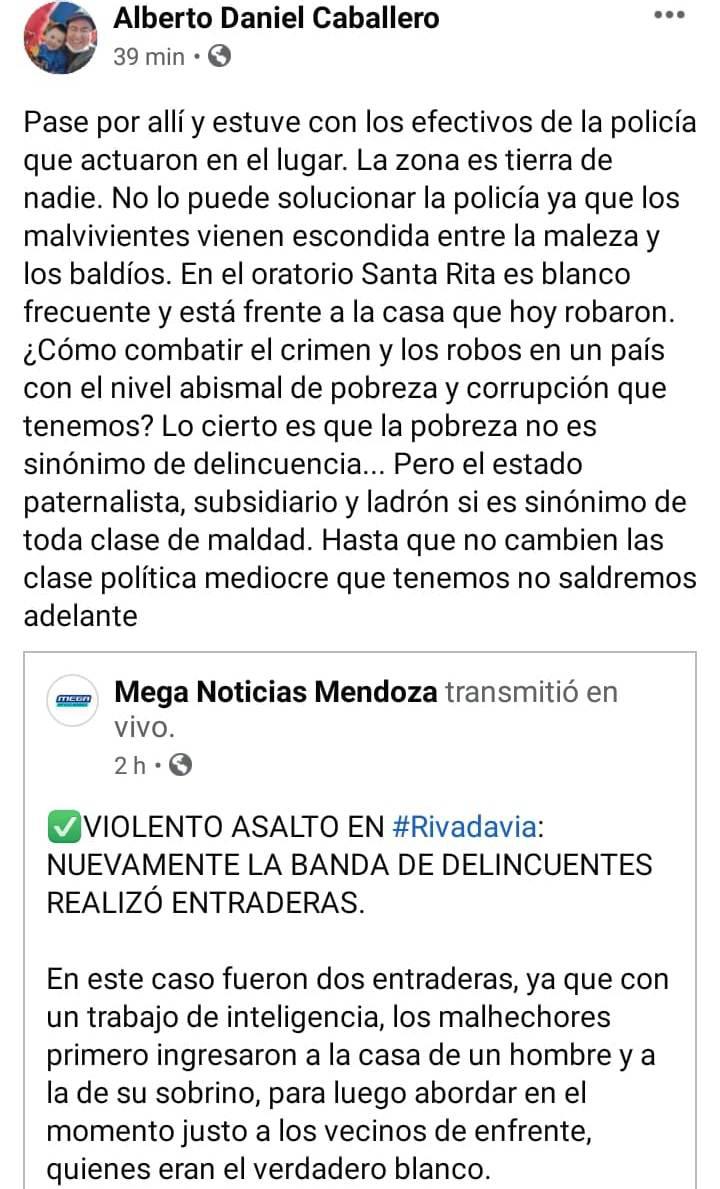The image size is (720, 1189).
Task: Visit Alberto Daniel Caballero's profile name link
Action: click(x=276, y=18)
